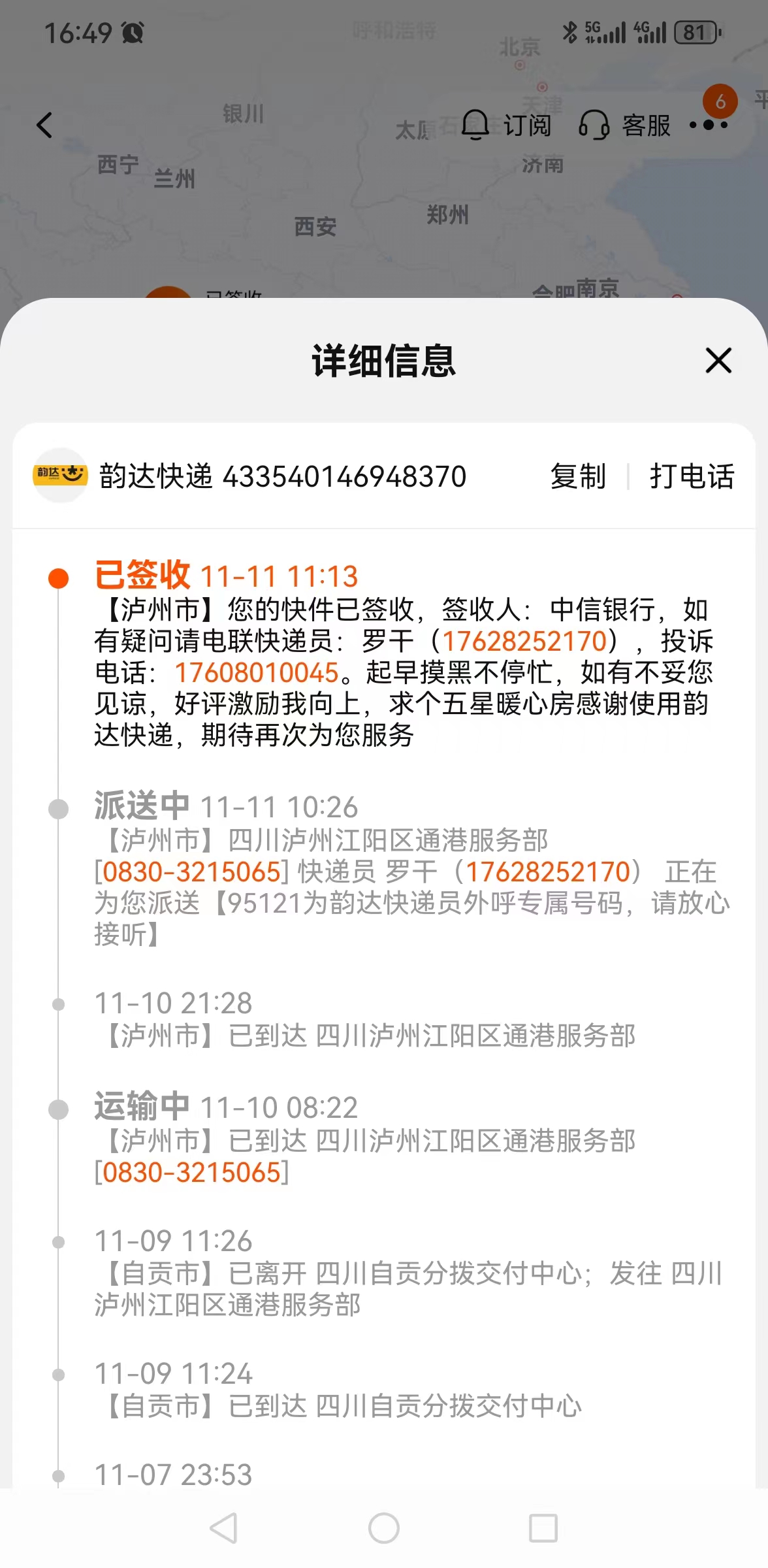This screenshot has height=1568, width=768.
Task: Open system recent apps
Action: point(543,1528)
